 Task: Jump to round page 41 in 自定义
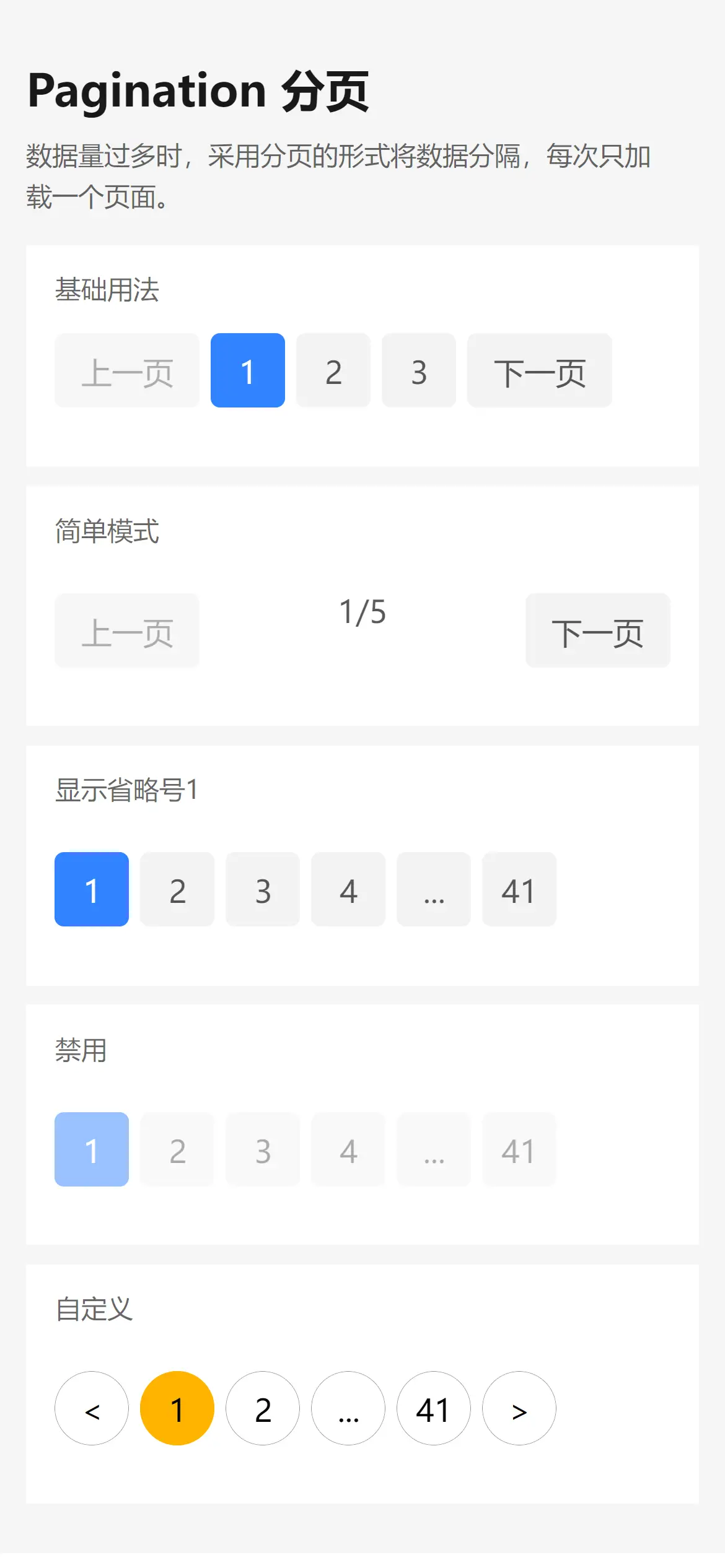point(434,1408)
